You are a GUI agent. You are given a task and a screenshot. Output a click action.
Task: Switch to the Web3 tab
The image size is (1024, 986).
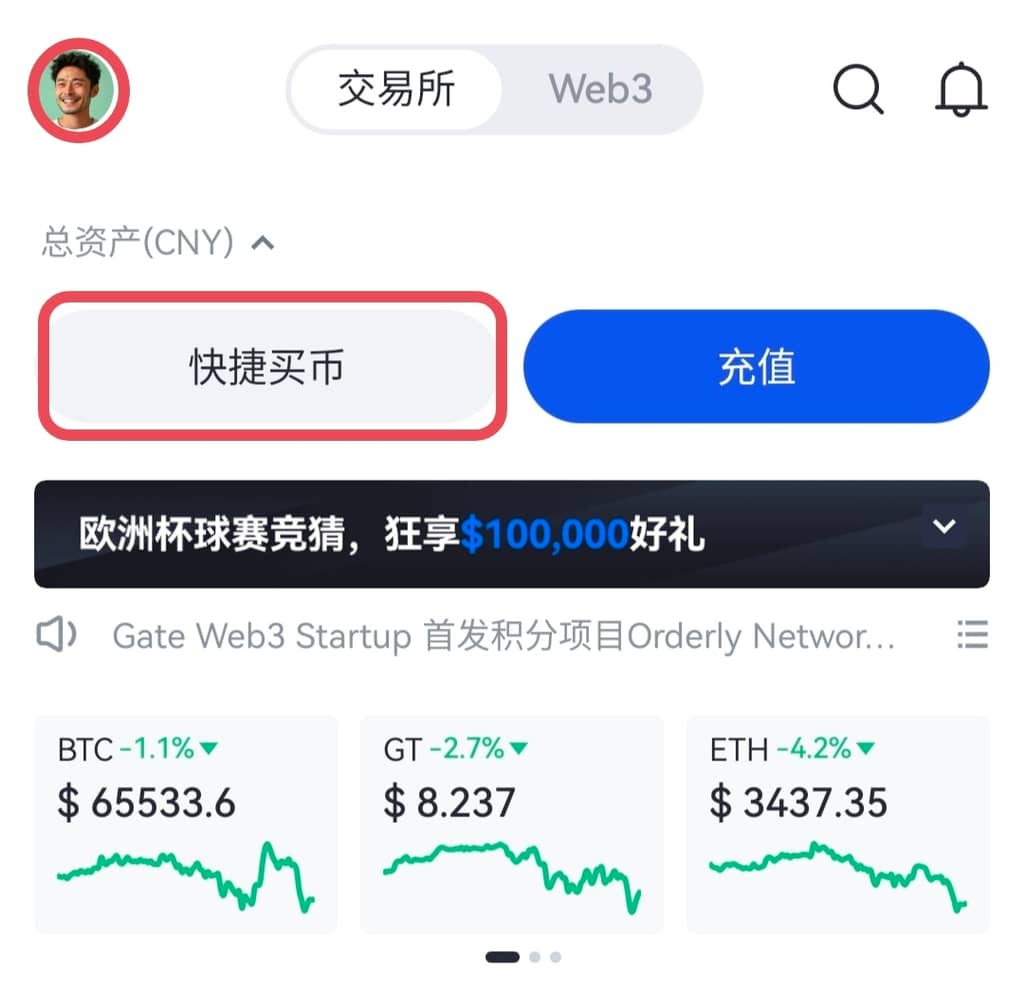pos(600,90)
